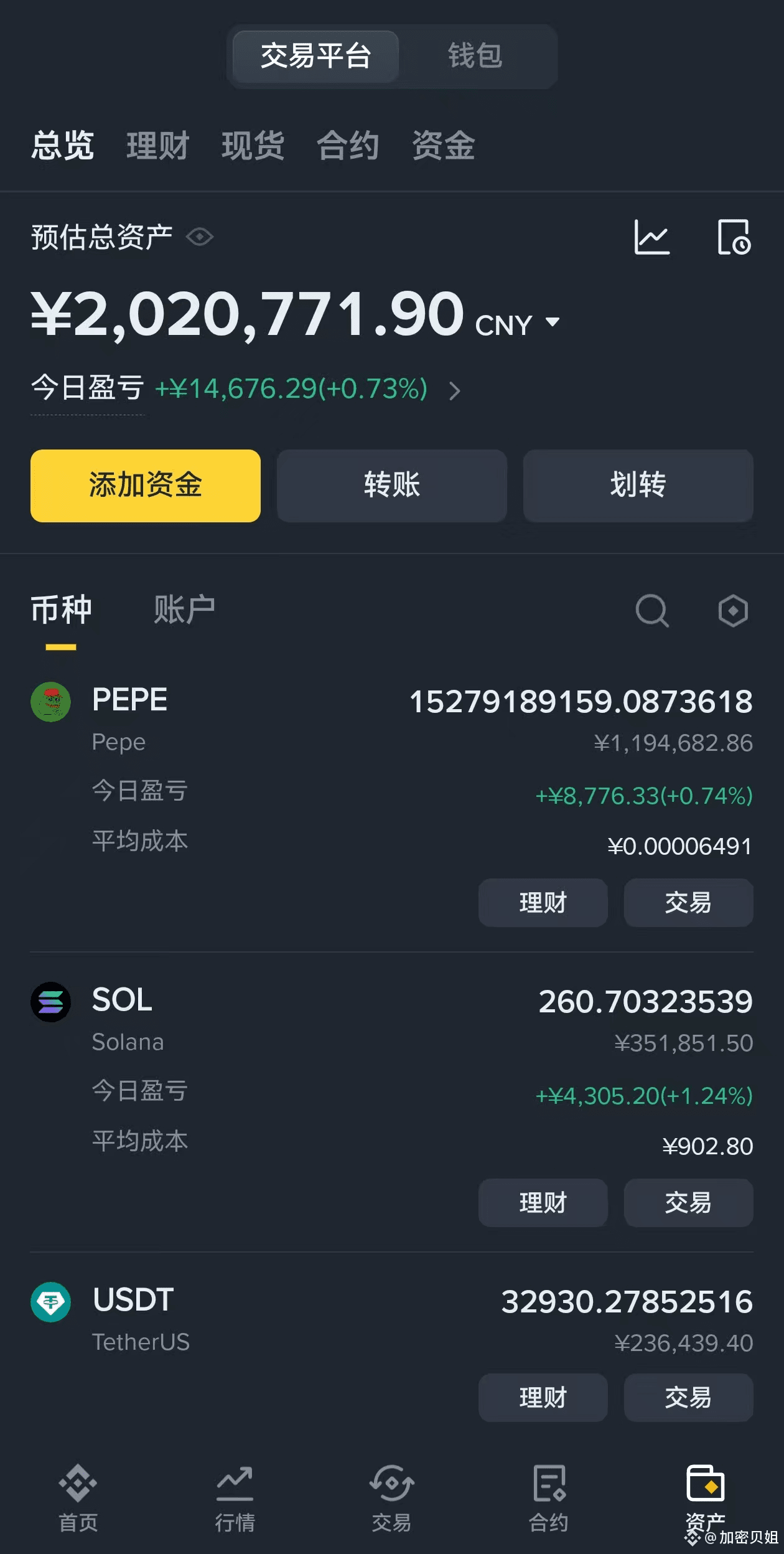Image resolution: width=784 pixels, height=1554 pixels.
Task: Search coins with the magnifier icon
Action: tap(651, 611)
